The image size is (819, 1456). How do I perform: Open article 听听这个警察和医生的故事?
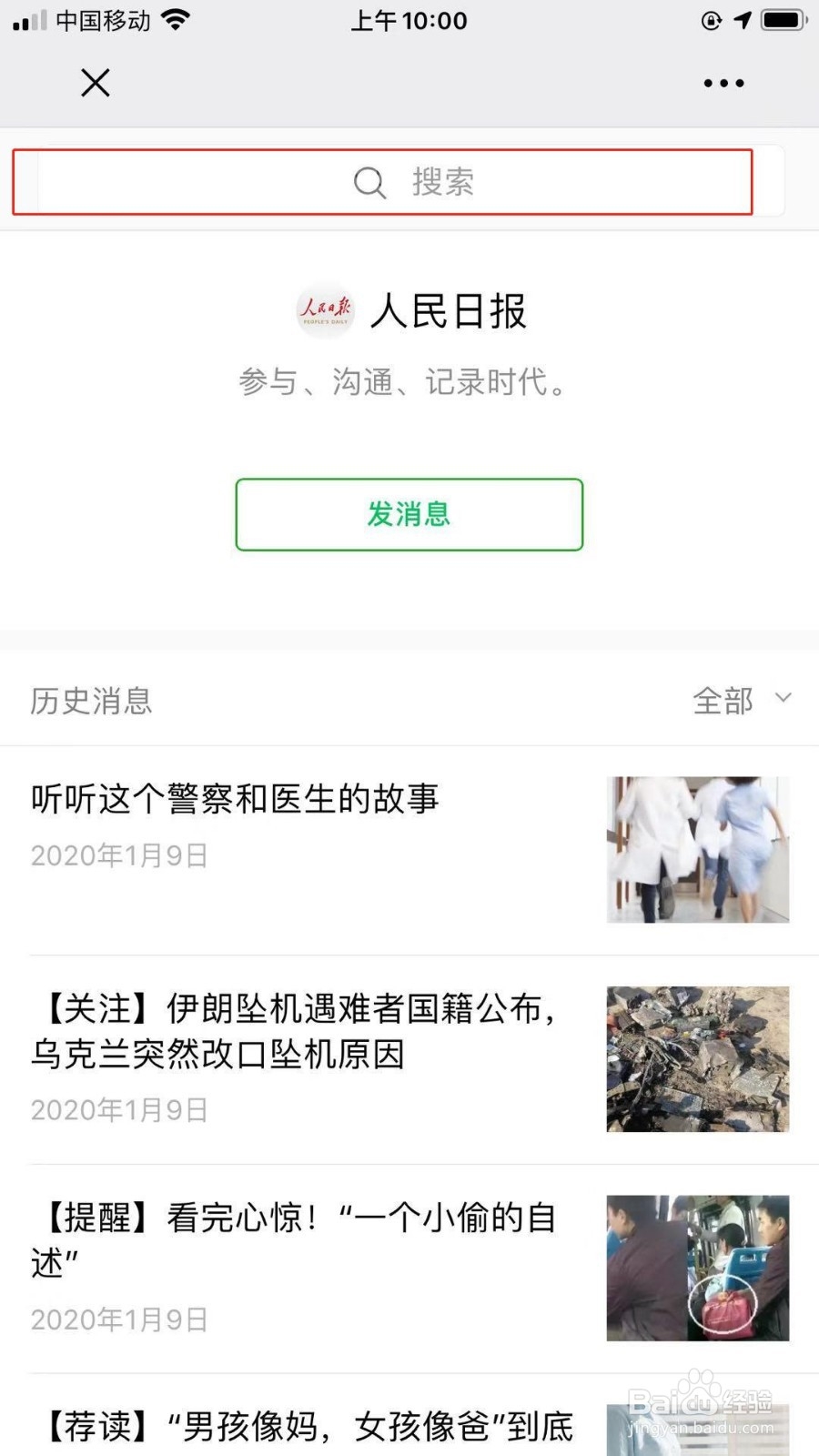233,800
